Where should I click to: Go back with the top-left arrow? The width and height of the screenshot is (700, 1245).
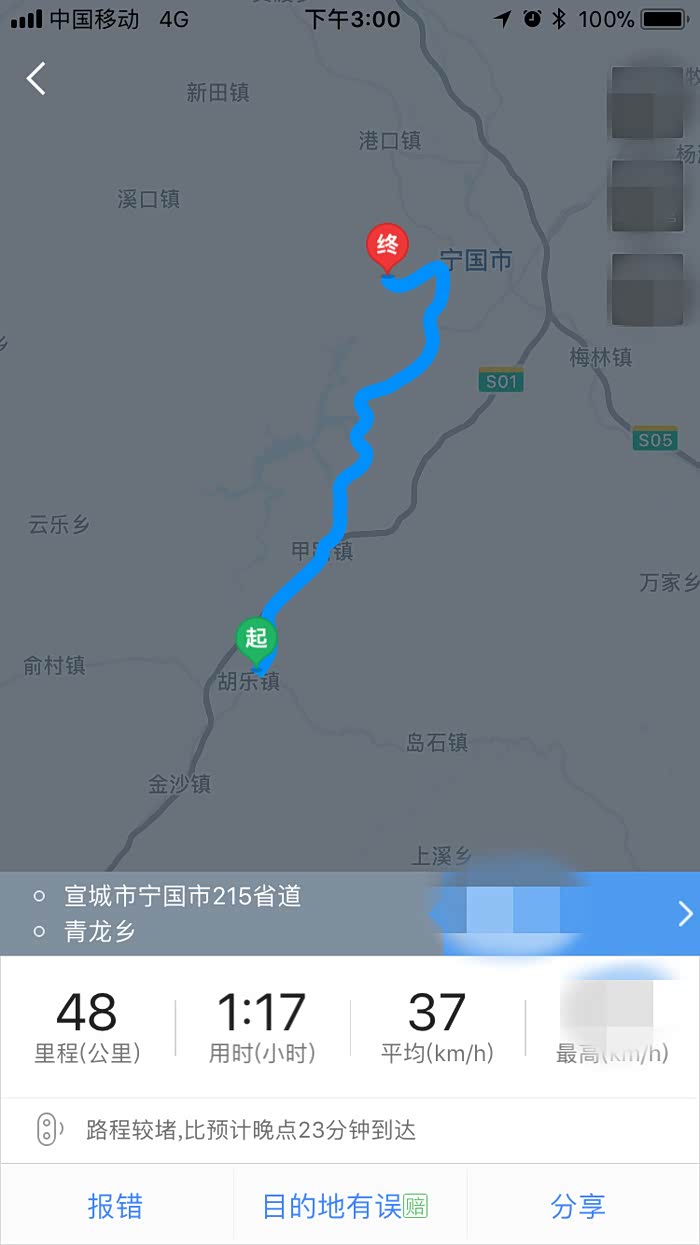[37, 78]
